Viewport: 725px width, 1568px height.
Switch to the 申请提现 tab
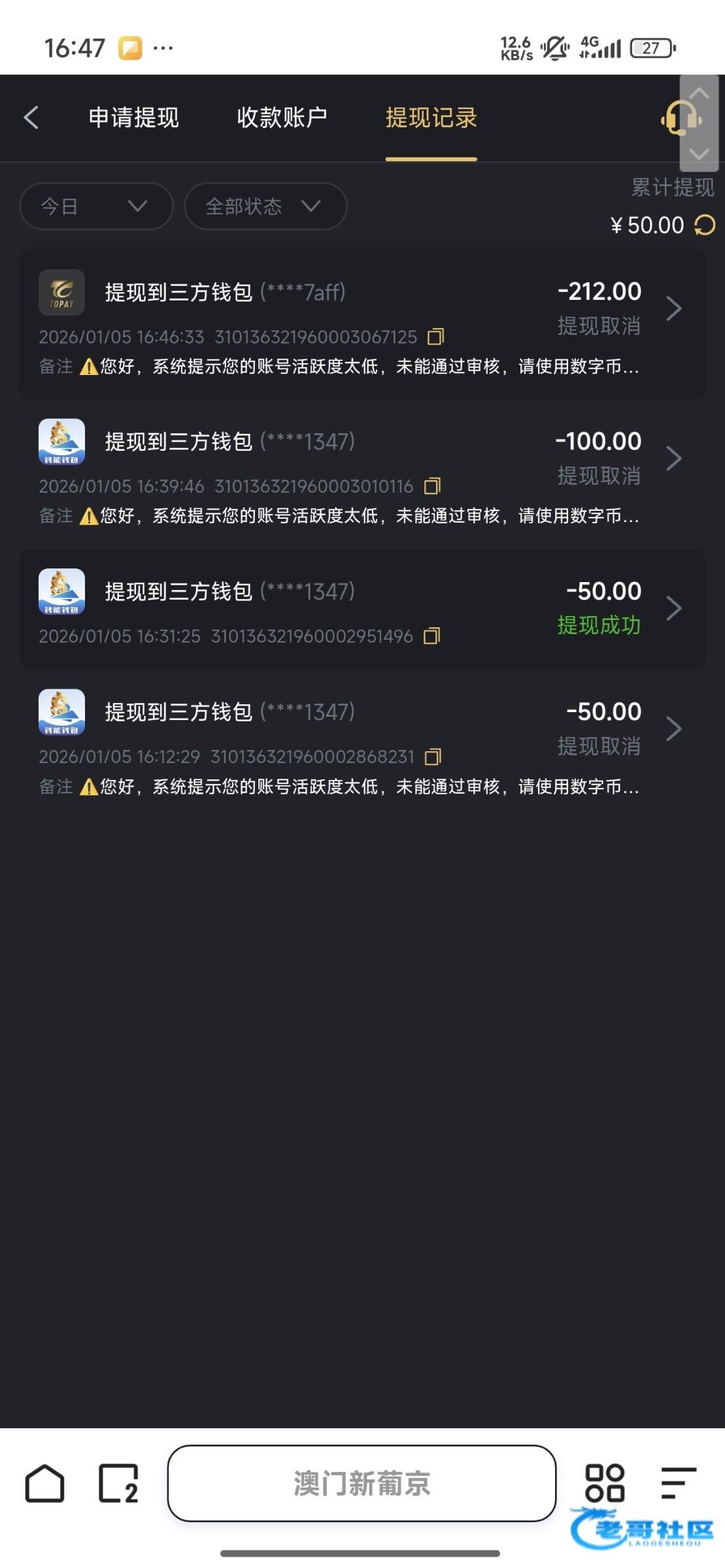point(133,118)
